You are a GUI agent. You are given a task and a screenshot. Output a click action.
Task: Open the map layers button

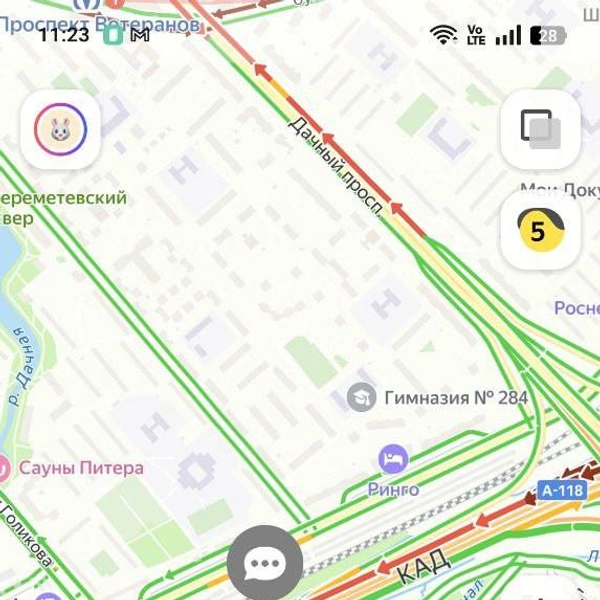pos(540,130)
